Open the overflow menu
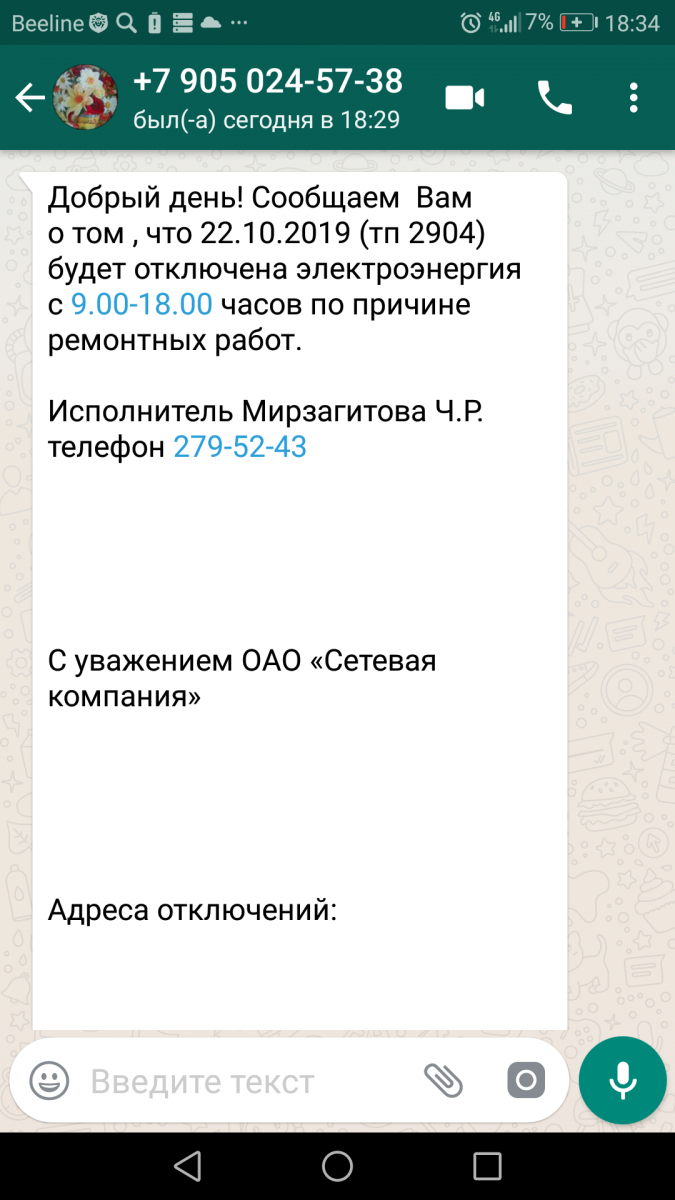675x1200 pixels. tap(634, 98)
